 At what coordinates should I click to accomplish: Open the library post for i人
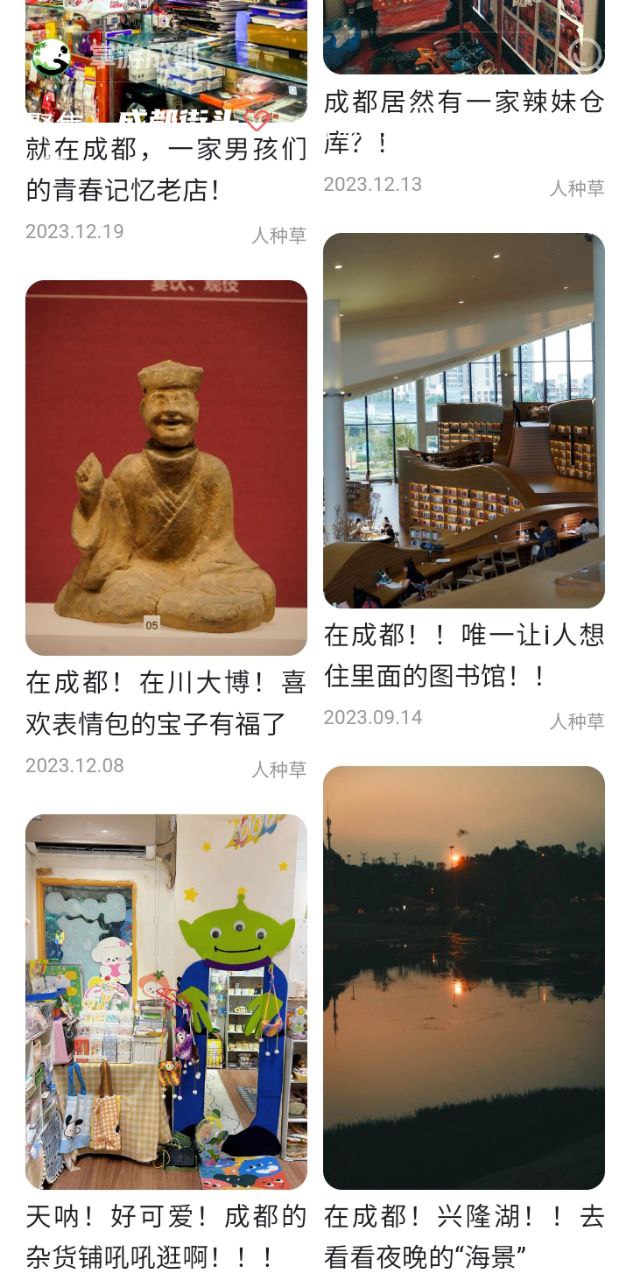pos(463,420)
